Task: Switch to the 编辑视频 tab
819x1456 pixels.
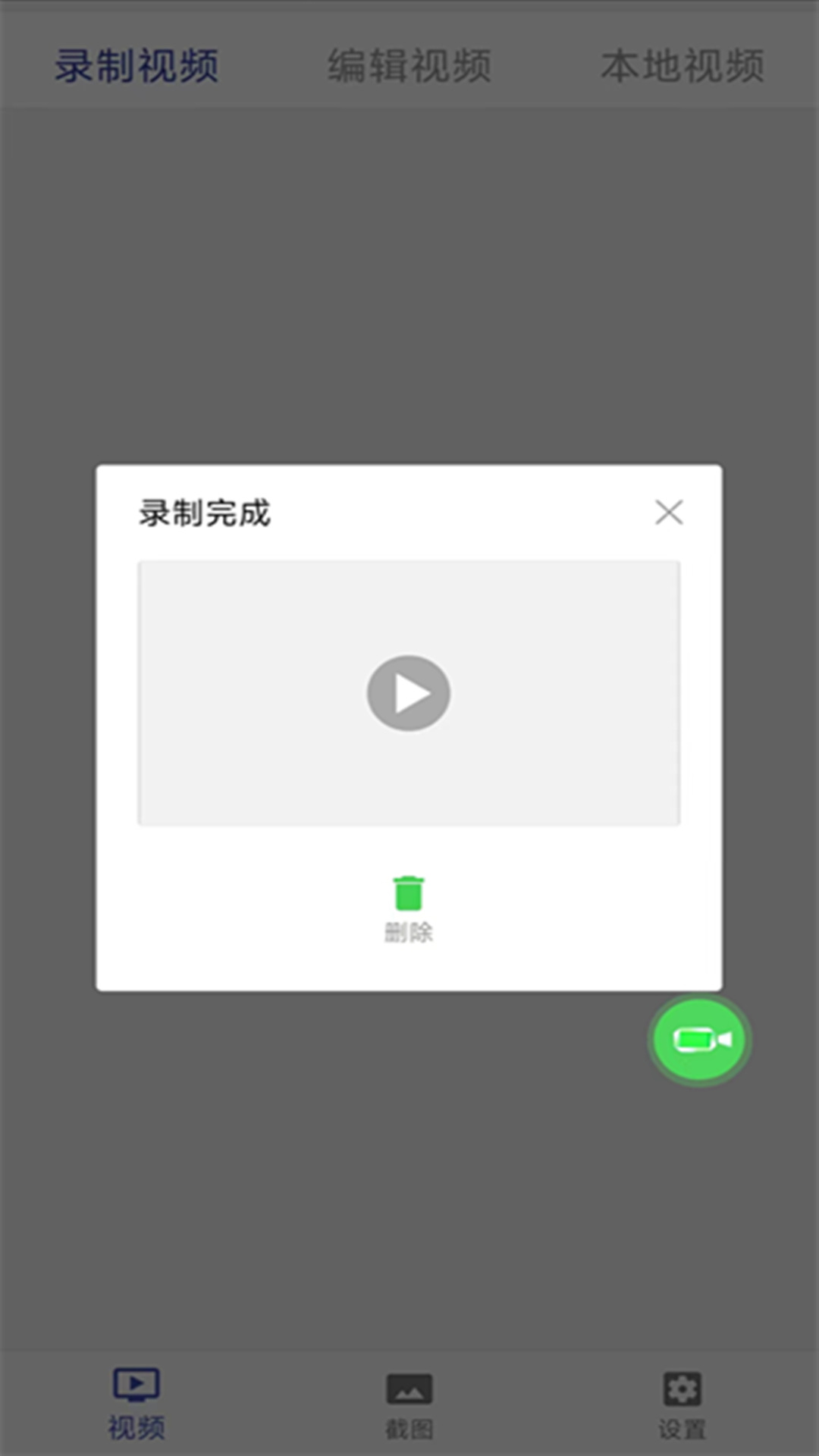Action: (x=409, y=65)
